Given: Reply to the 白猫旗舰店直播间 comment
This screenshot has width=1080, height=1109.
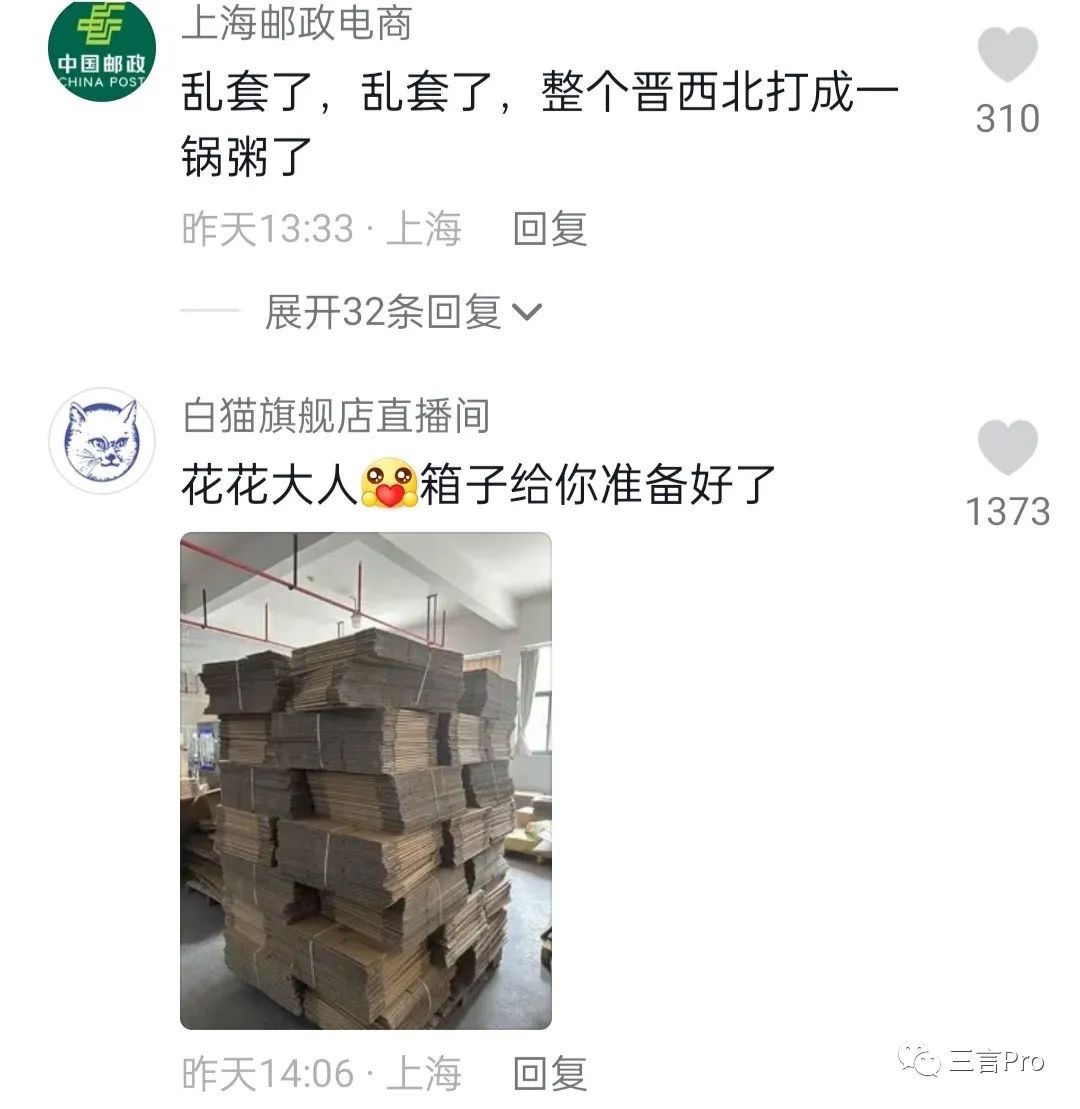Looking at the screenshot, I should coord(549,1074).
